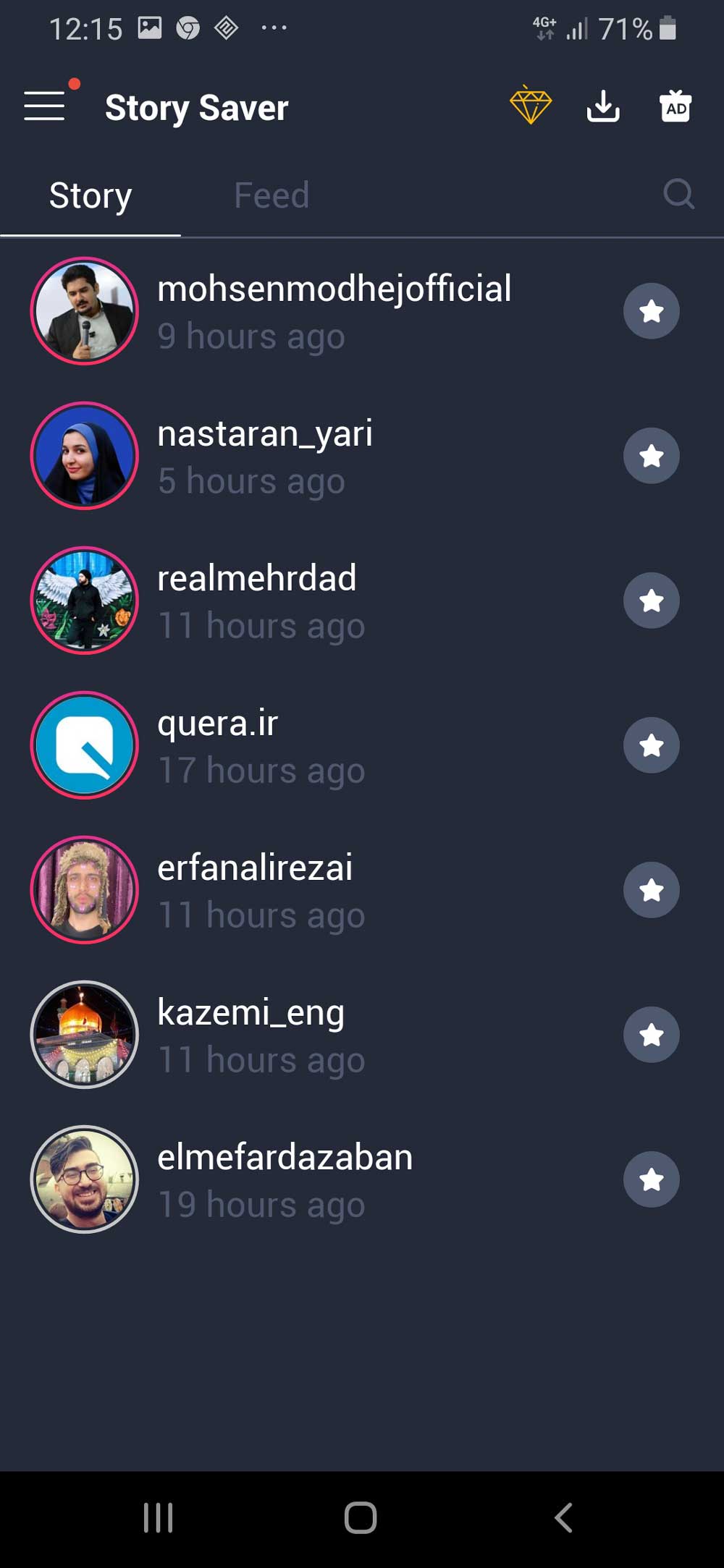Favorite mohsenmodhejofficial with the star toggle

652,311
